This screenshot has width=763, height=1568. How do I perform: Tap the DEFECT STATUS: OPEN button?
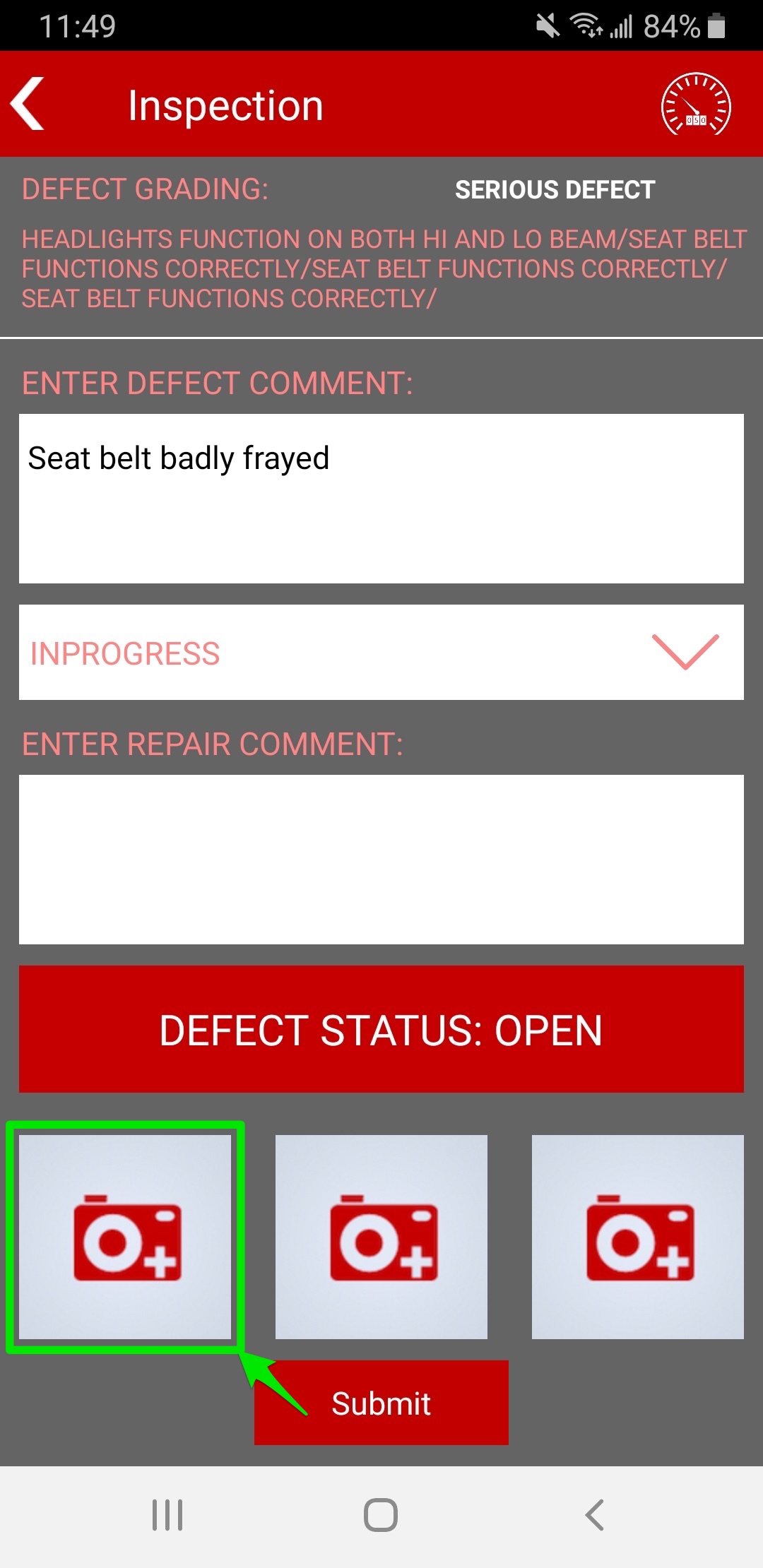[381, 1029]
